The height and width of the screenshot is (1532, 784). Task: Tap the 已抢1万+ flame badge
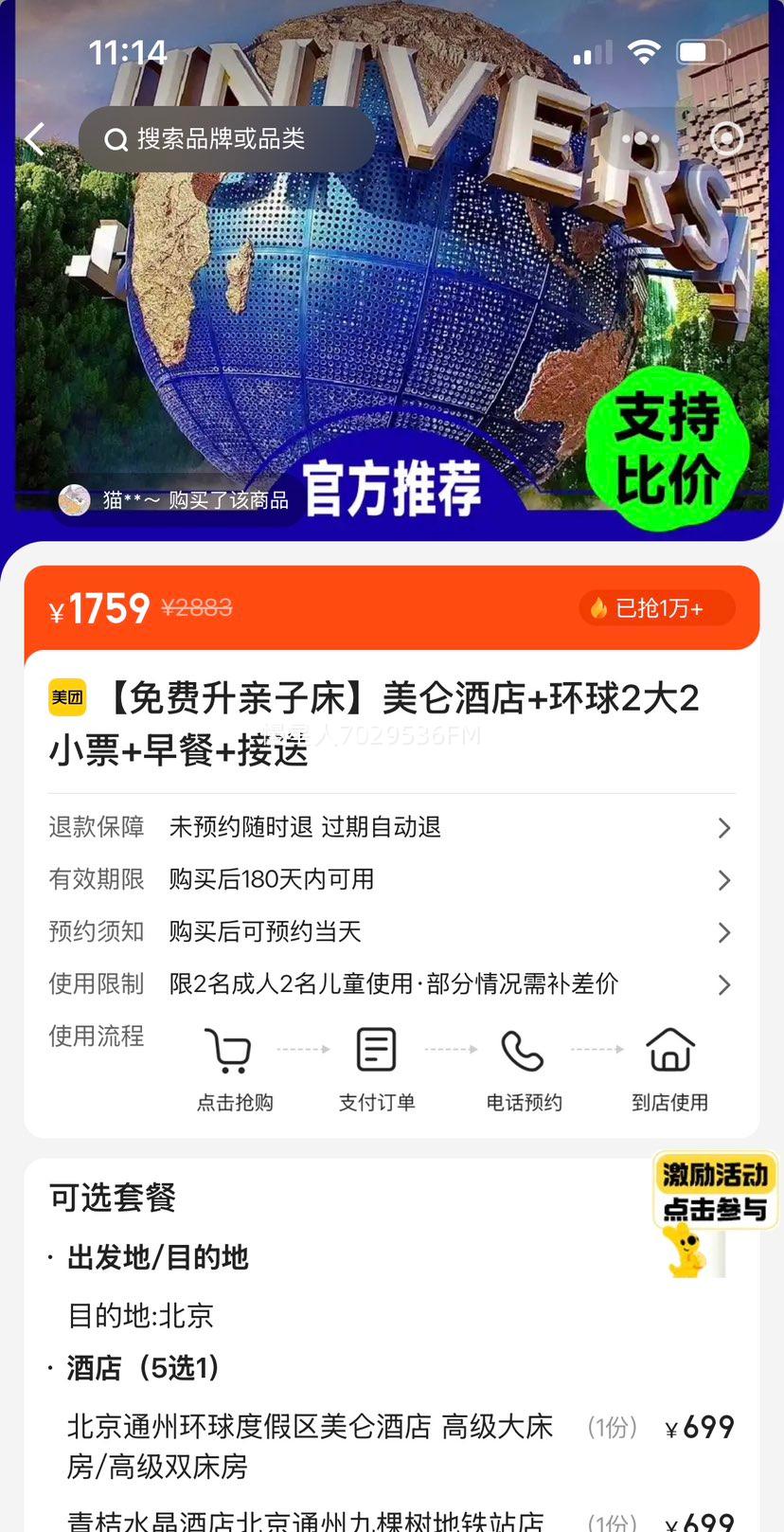656,607
